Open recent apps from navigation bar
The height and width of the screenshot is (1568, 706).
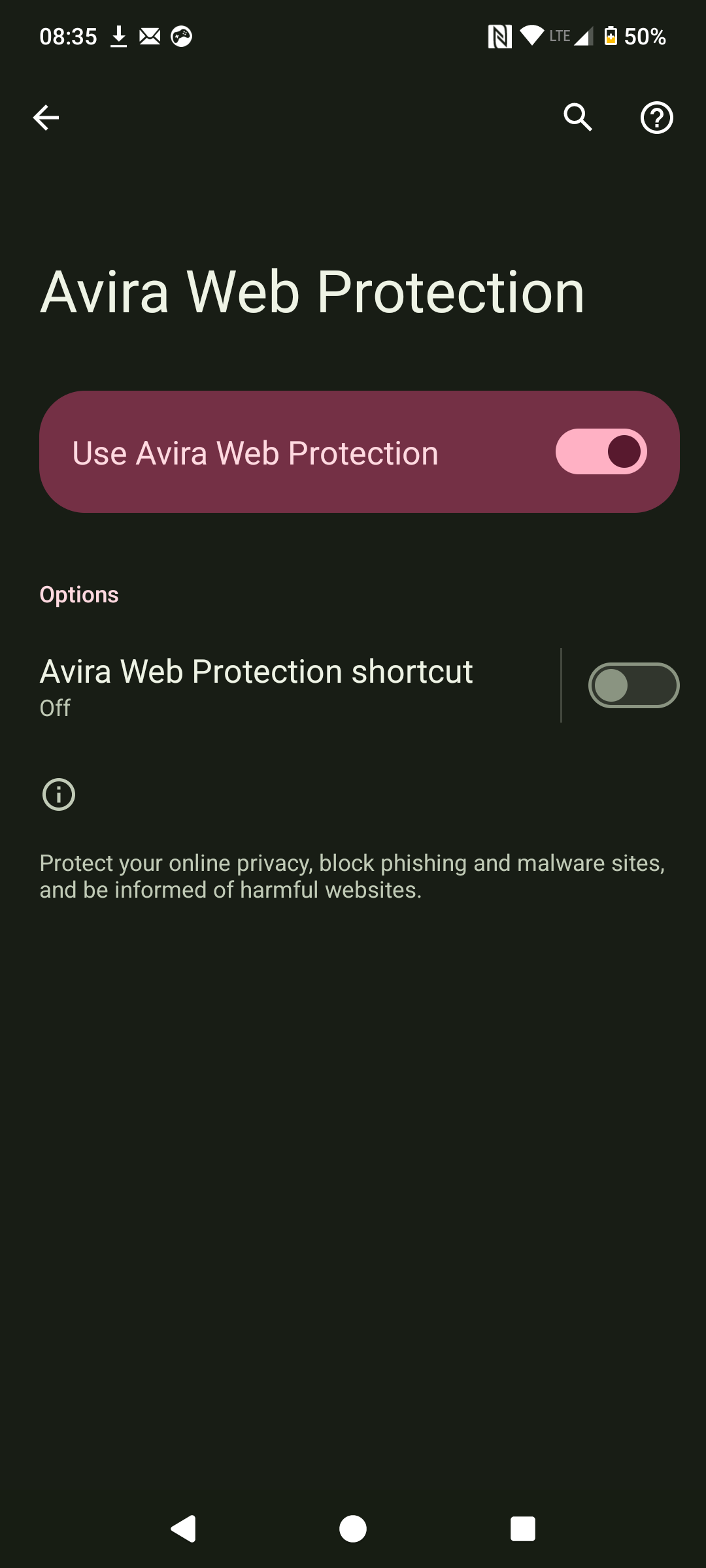523,1529
